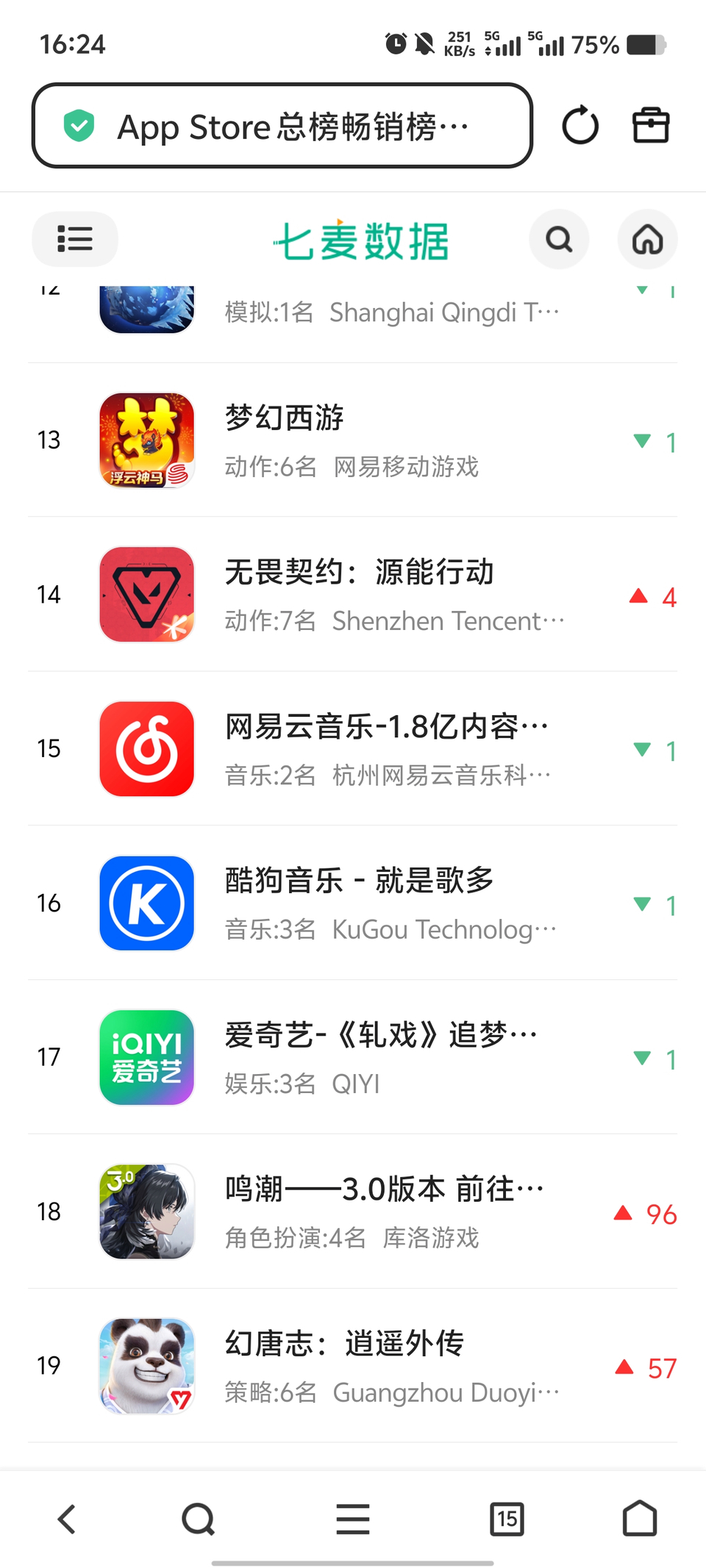The height and width of the screenshot is (1568, 706).
Task: Reload the page with the refresh icon
Action: point(580,126)
